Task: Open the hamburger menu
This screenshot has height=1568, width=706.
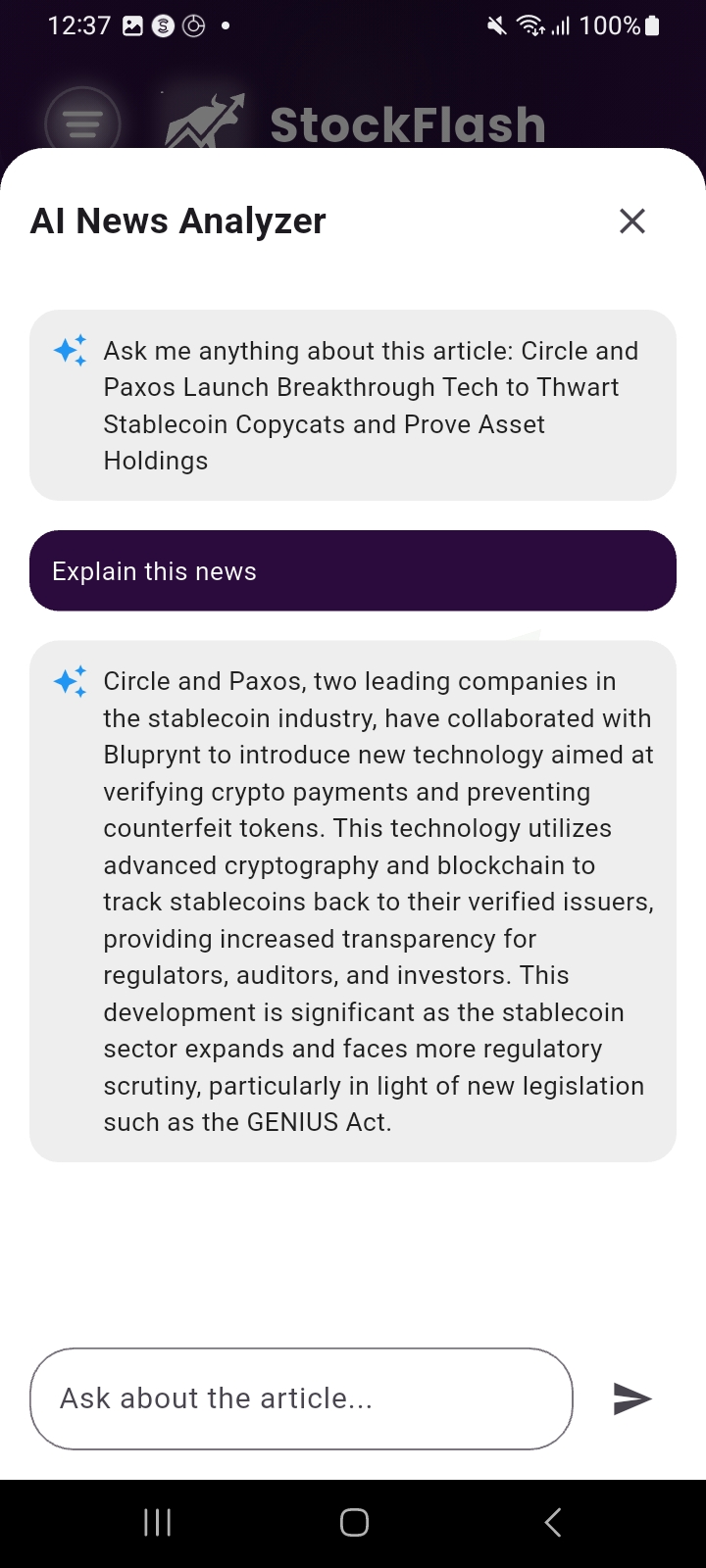Action: [x=82, y=122]
